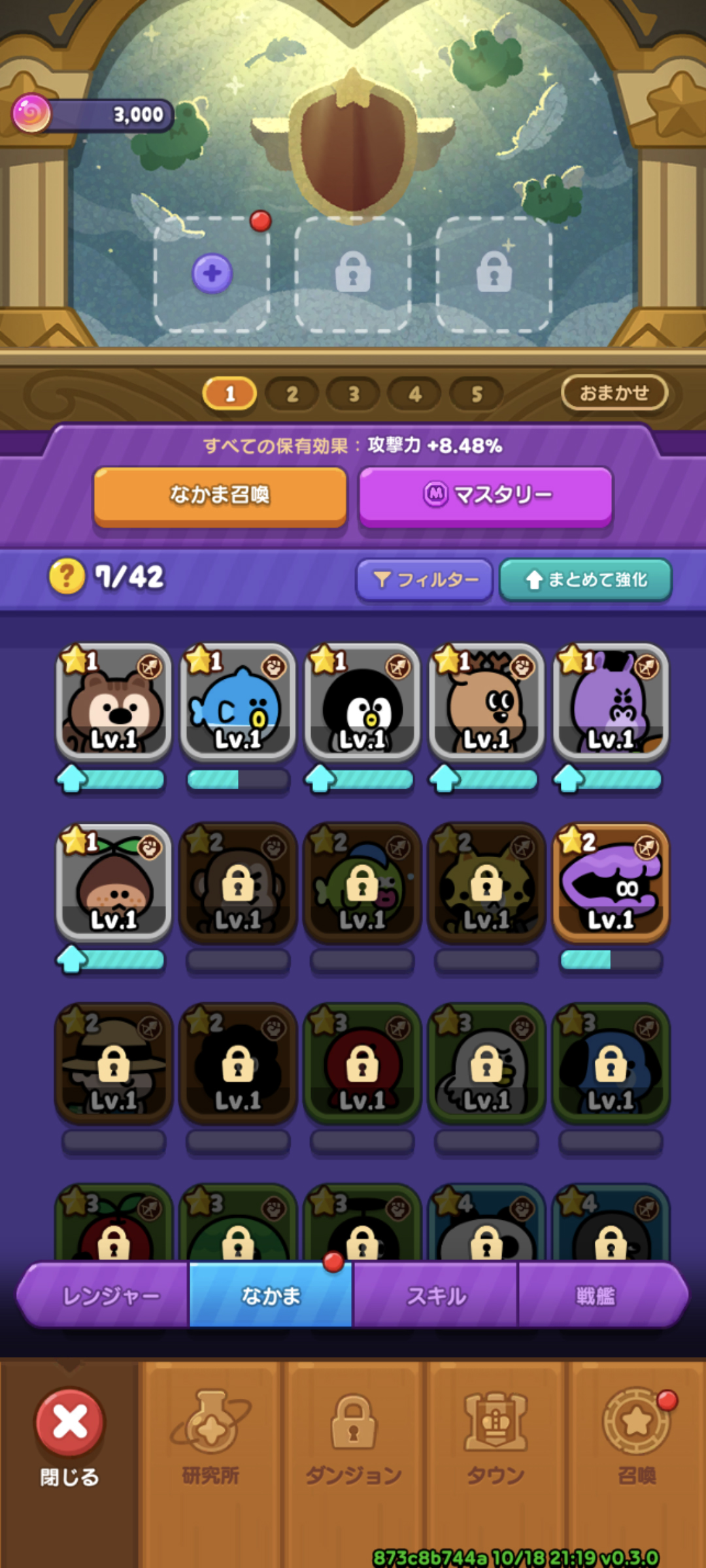This screenshot has width=706, height=1568.
Task: Tap the yellow question mark help icon
Action: pos(67,576)
